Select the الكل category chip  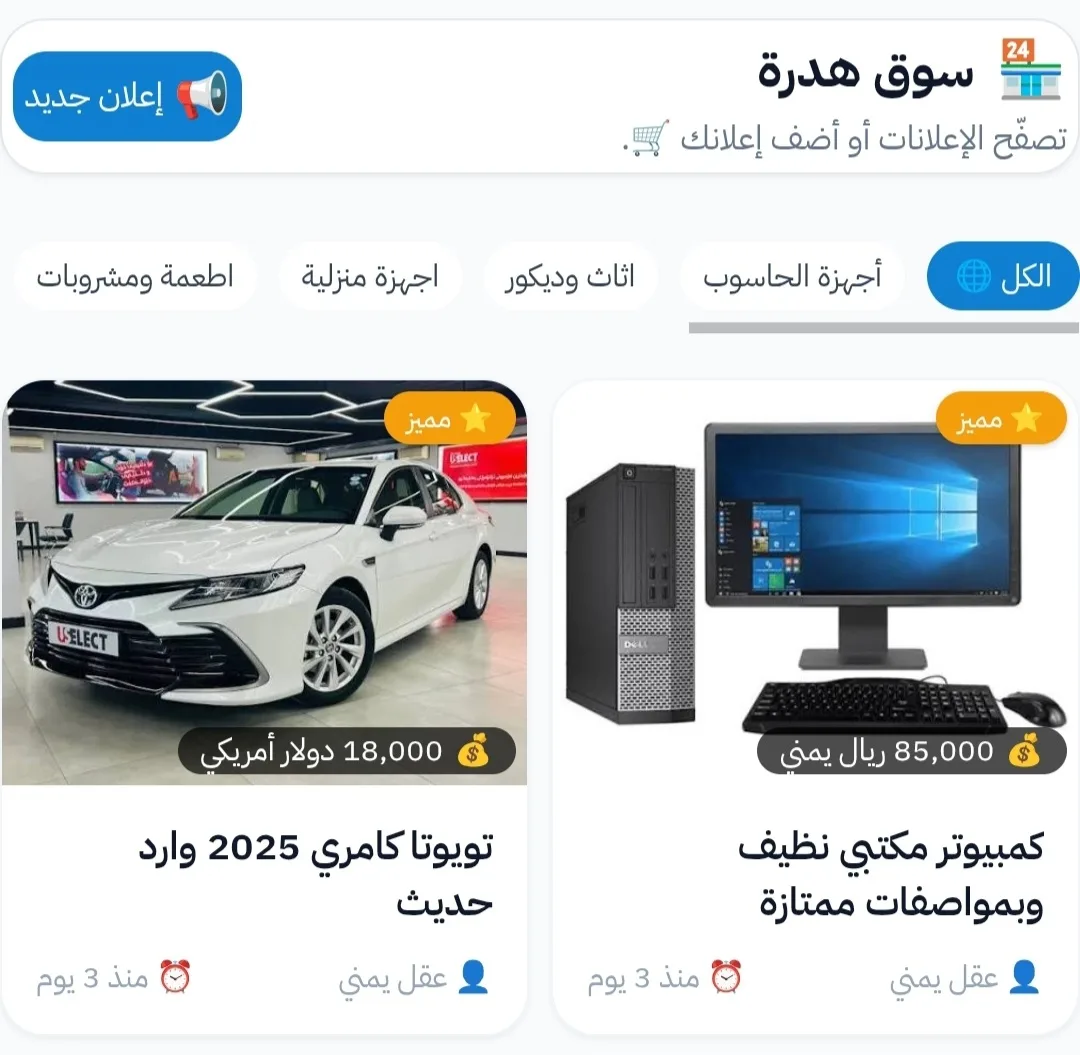1003,276
